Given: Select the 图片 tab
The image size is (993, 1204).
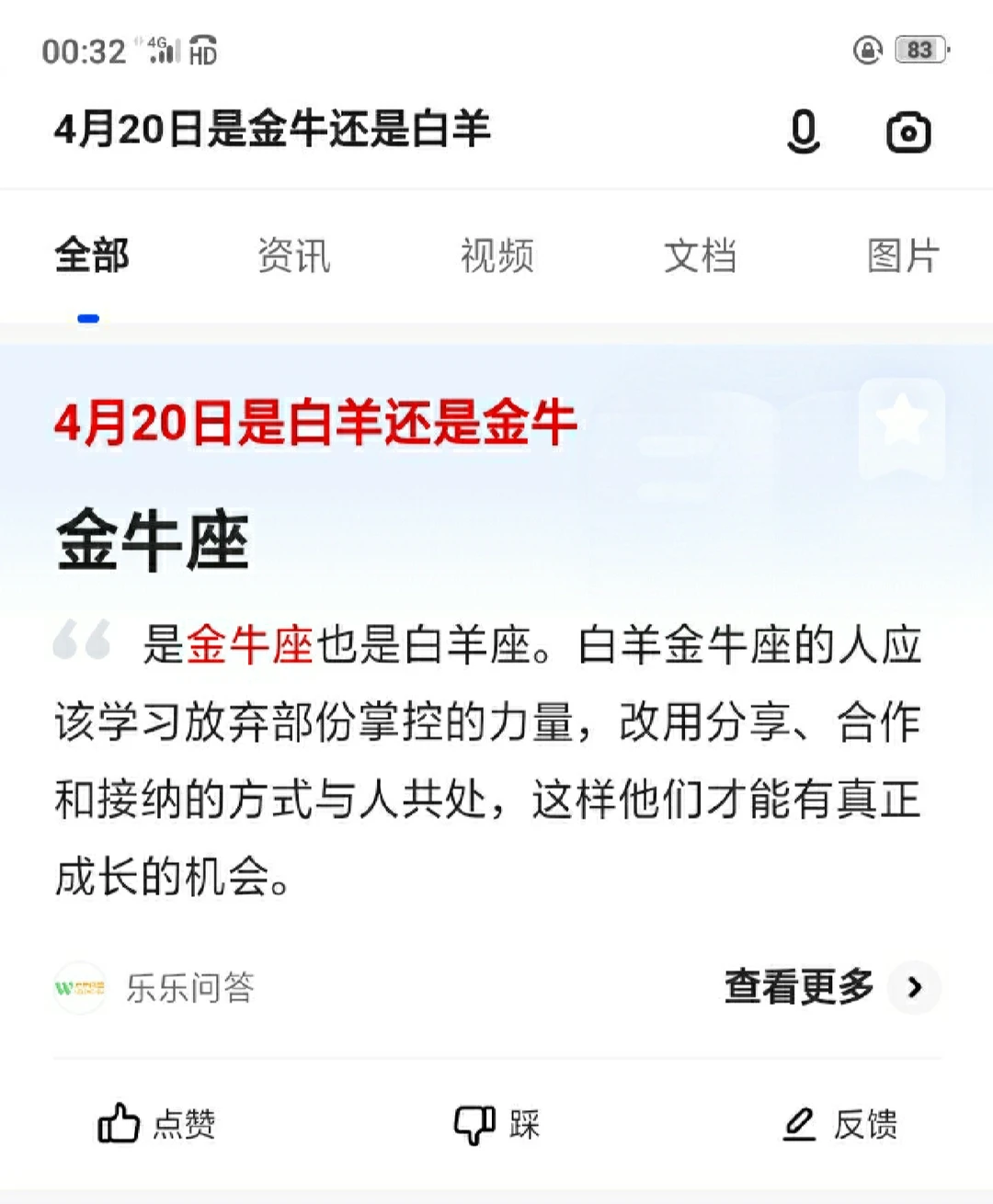Looking at the screenshot, I should click(903, 256).
